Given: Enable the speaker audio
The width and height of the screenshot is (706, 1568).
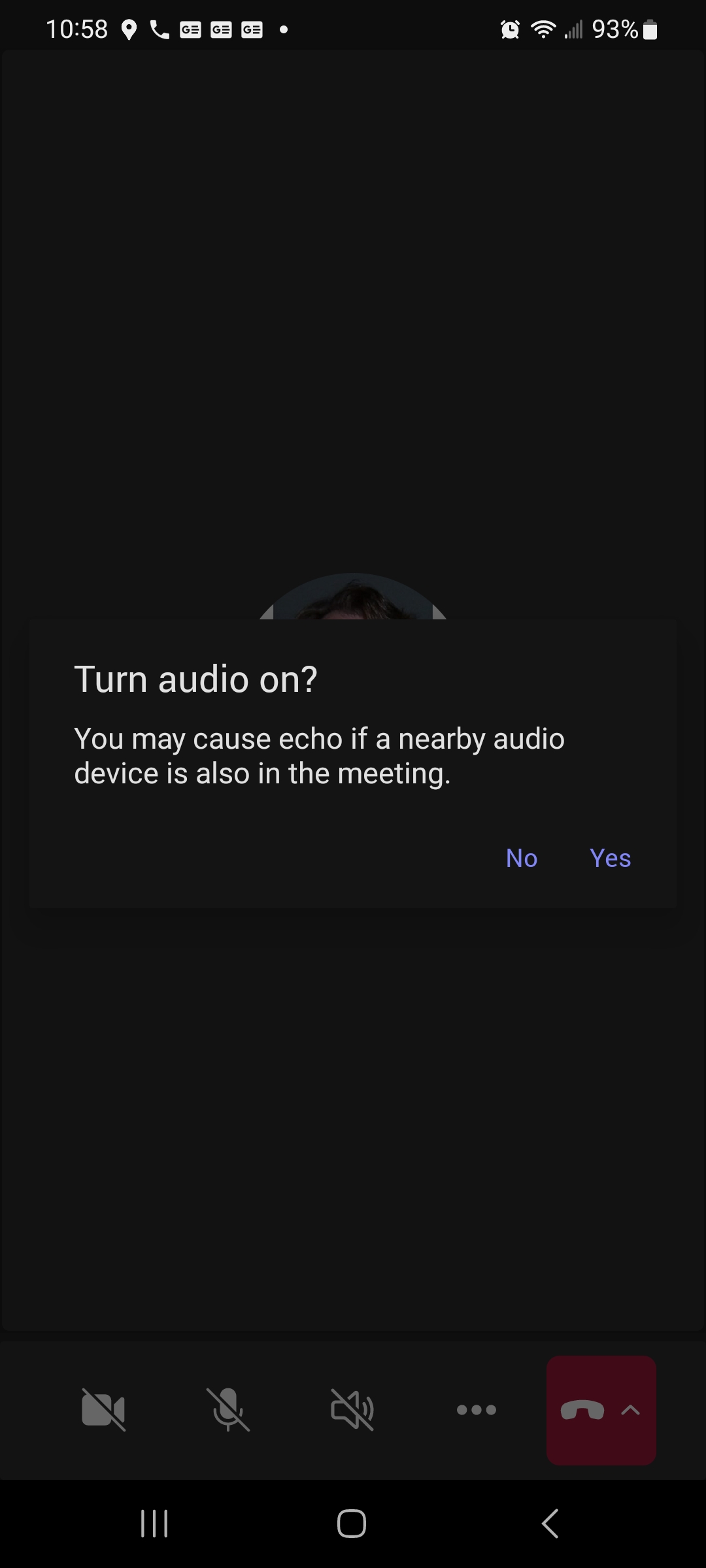Looking at the screenshot, I should point(352,1409).
